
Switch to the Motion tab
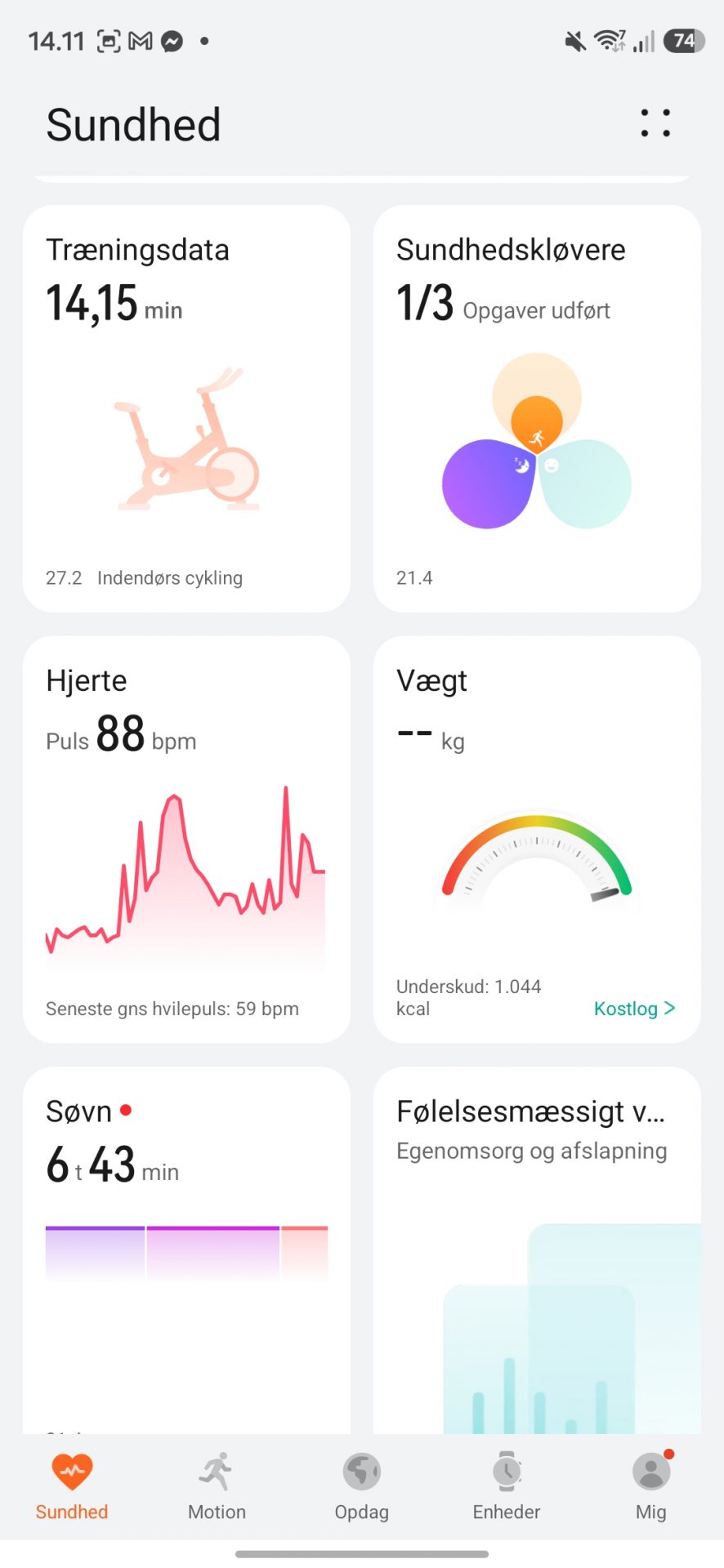coord(217,1486)
